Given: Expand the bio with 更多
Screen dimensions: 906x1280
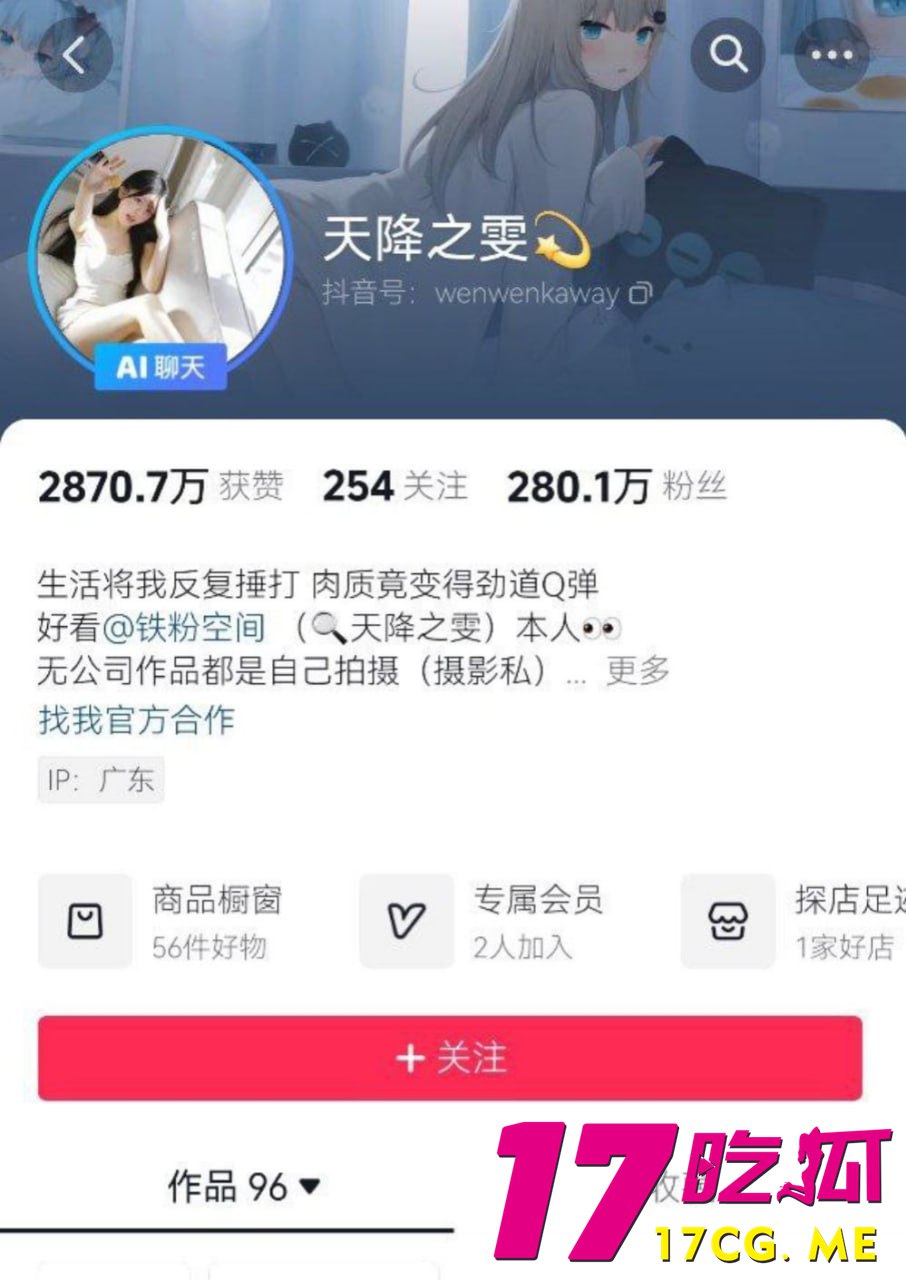Looking at the screenshot, I should pos(637,670).
